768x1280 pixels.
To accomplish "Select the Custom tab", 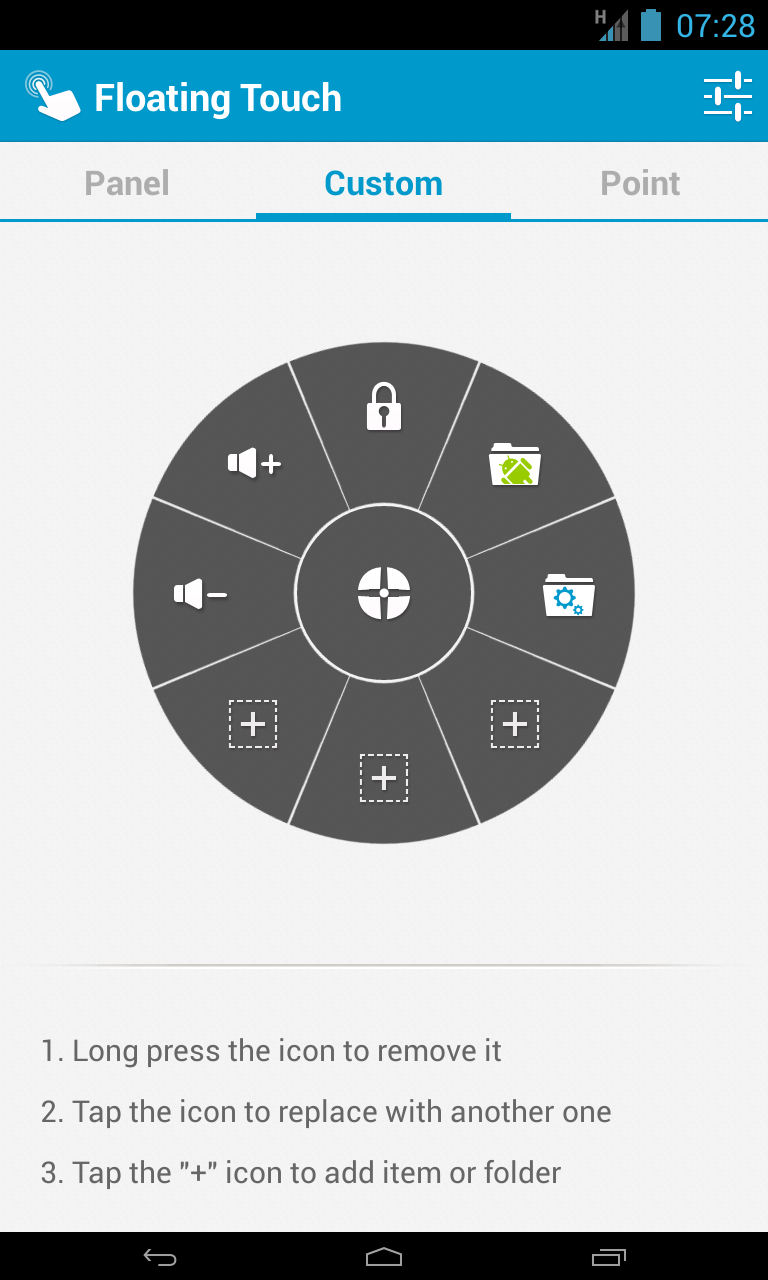I will click(383, 183).
